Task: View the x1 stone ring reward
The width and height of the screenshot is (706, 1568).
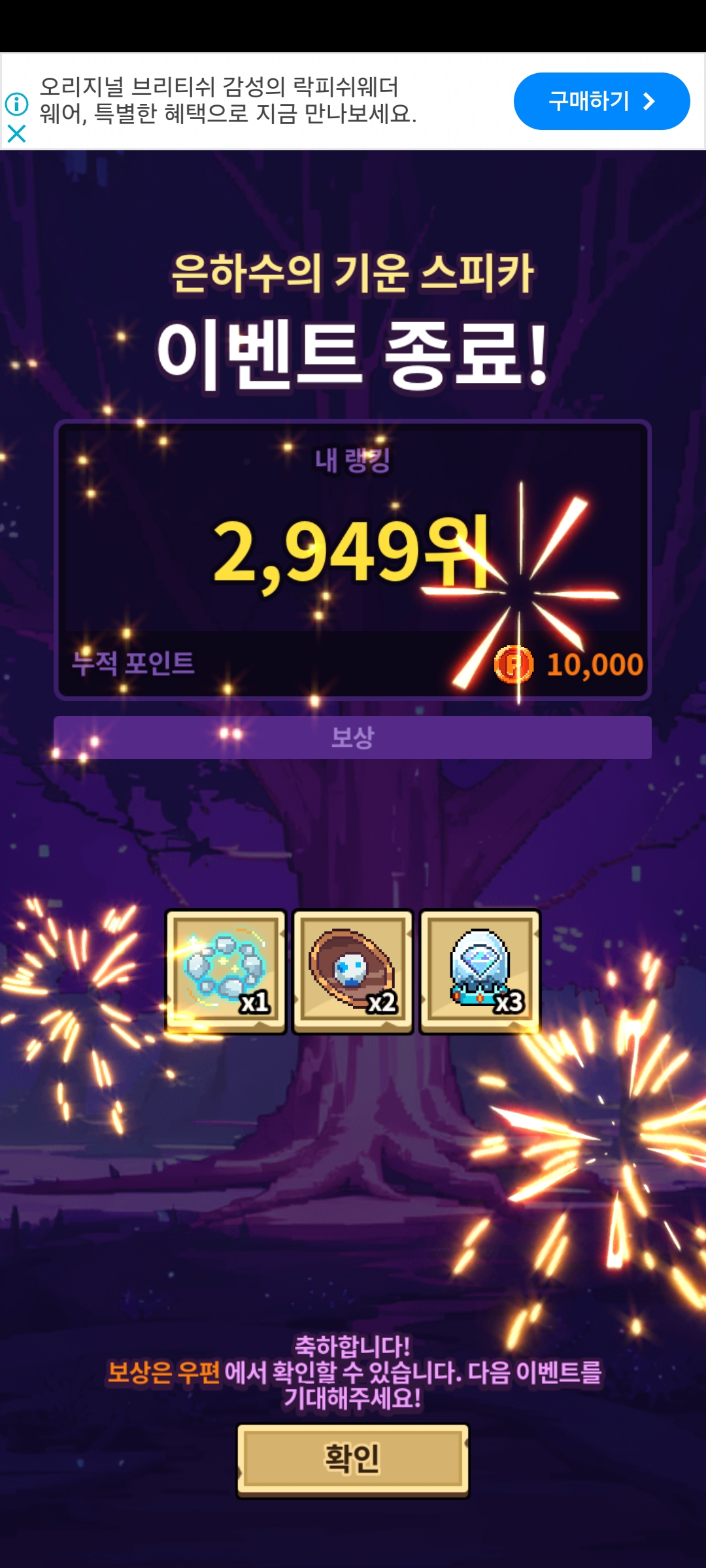Action: 226,972
